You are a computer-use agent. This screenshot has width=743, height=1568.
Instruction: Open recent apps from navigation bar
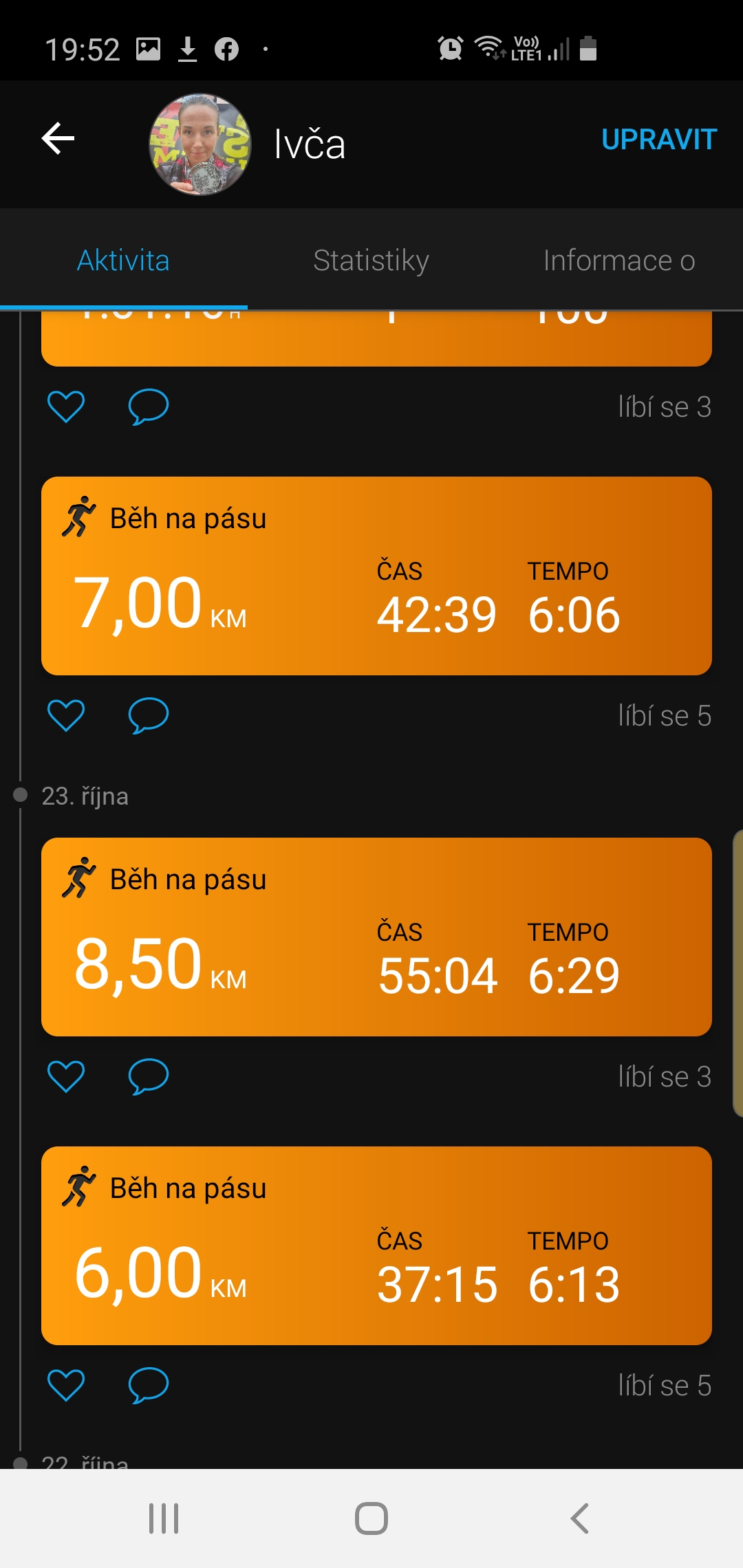[x=164, y=1518]
